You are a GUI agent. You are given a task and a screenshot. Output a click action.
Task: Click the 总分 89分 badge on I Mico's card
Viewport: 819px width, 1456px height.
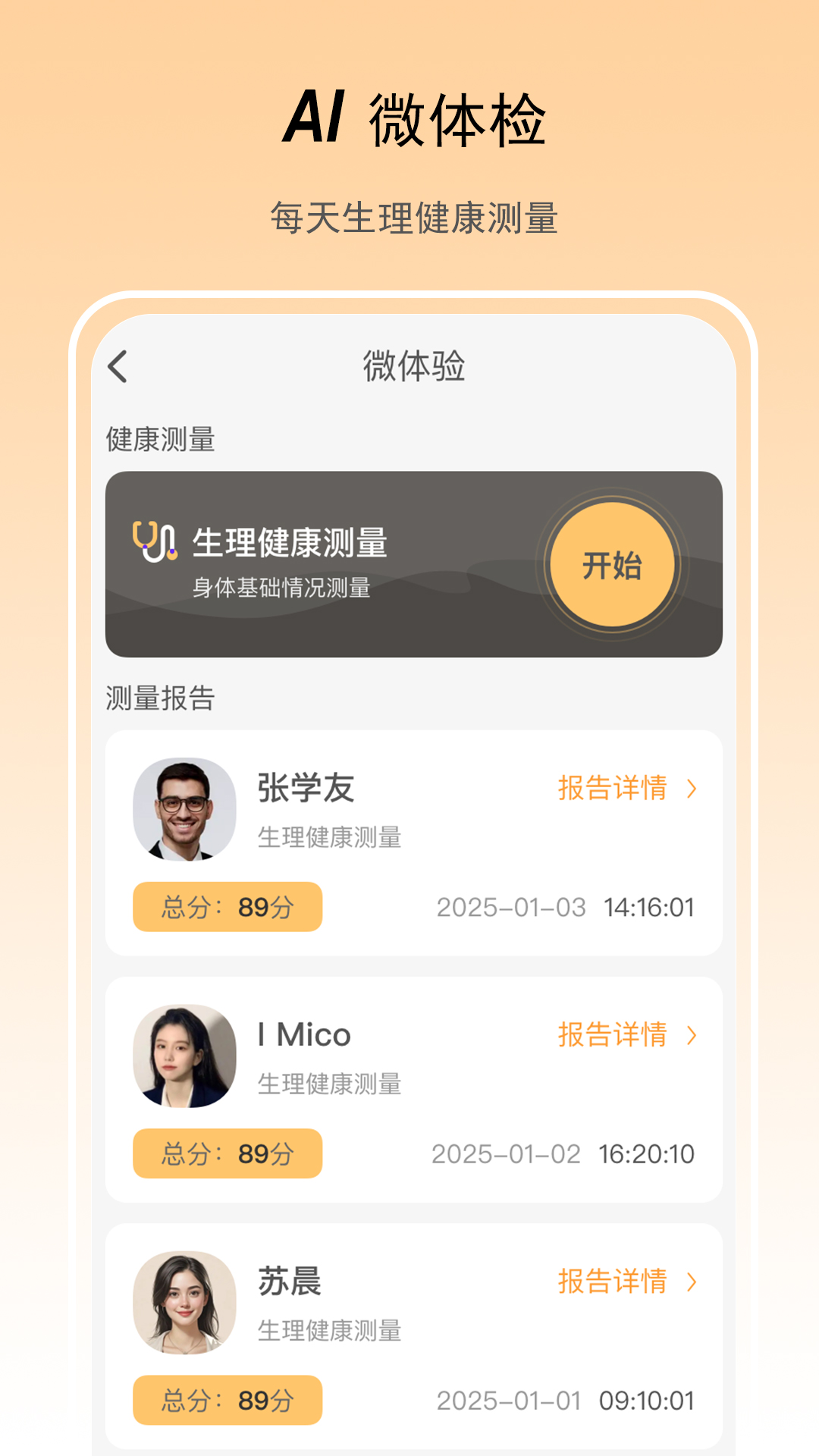click(x=227, y=1153)
